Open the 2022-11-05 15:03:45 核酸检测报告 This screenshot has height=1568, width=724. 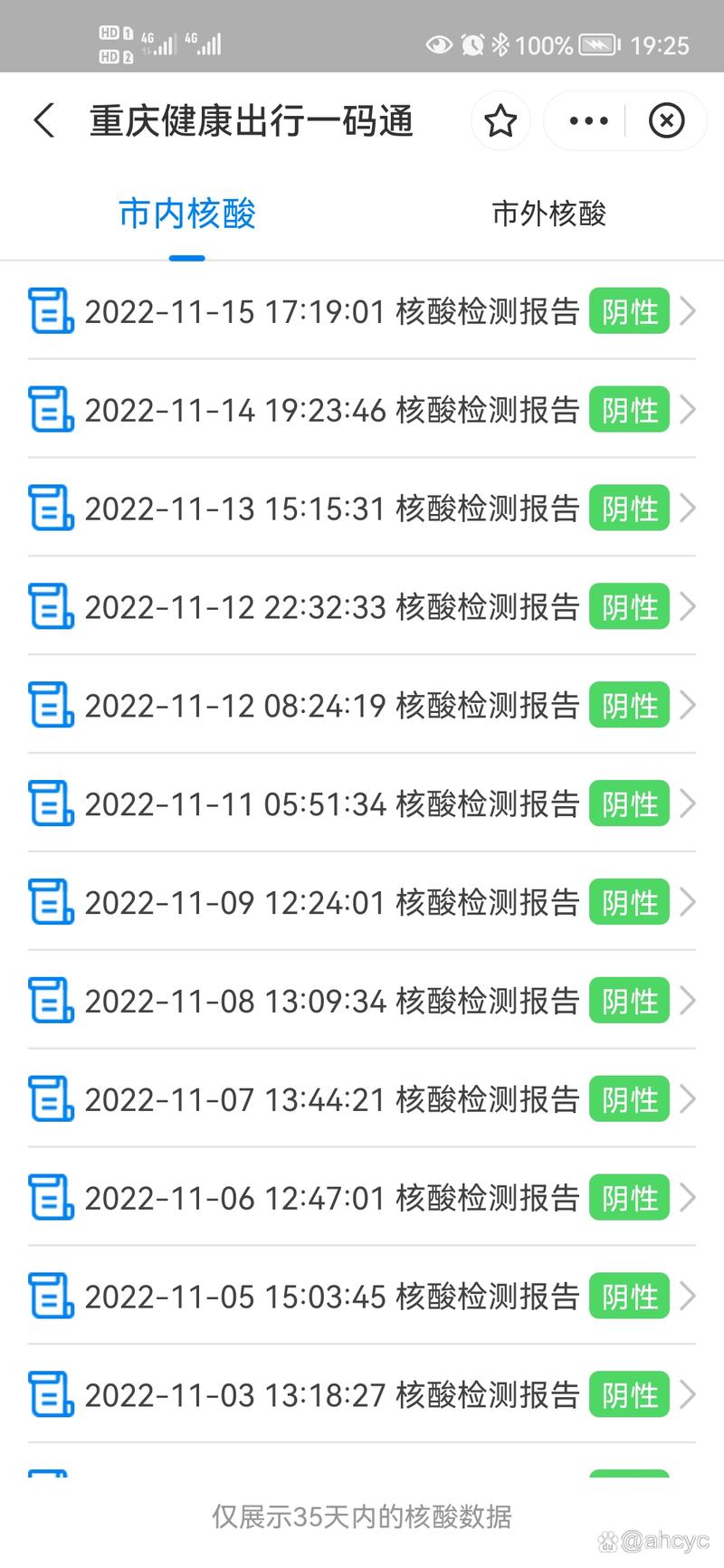click(331, 1296)
